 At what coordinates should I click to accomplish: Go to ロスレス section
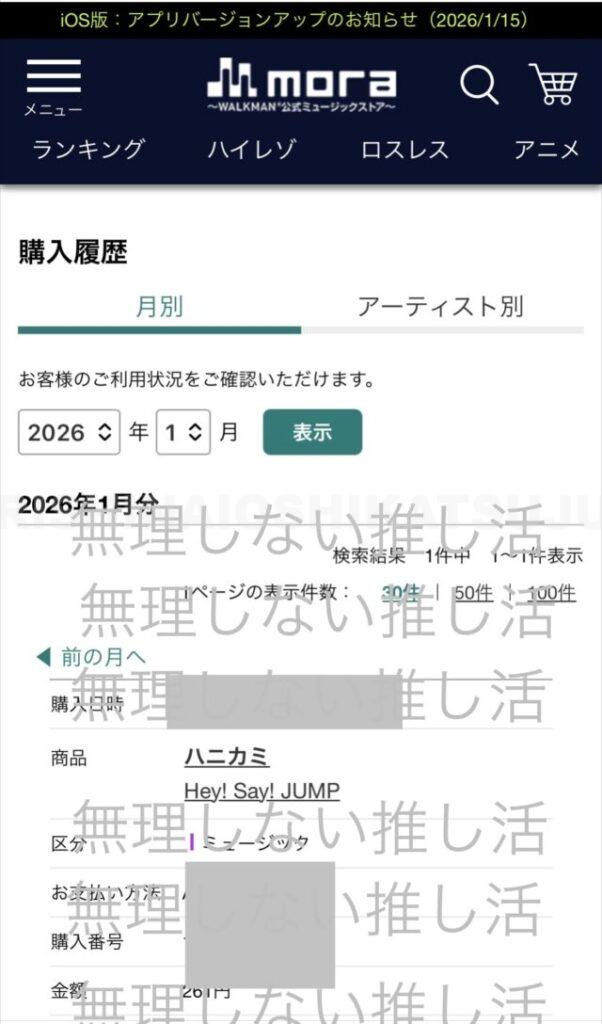[405, 150]
